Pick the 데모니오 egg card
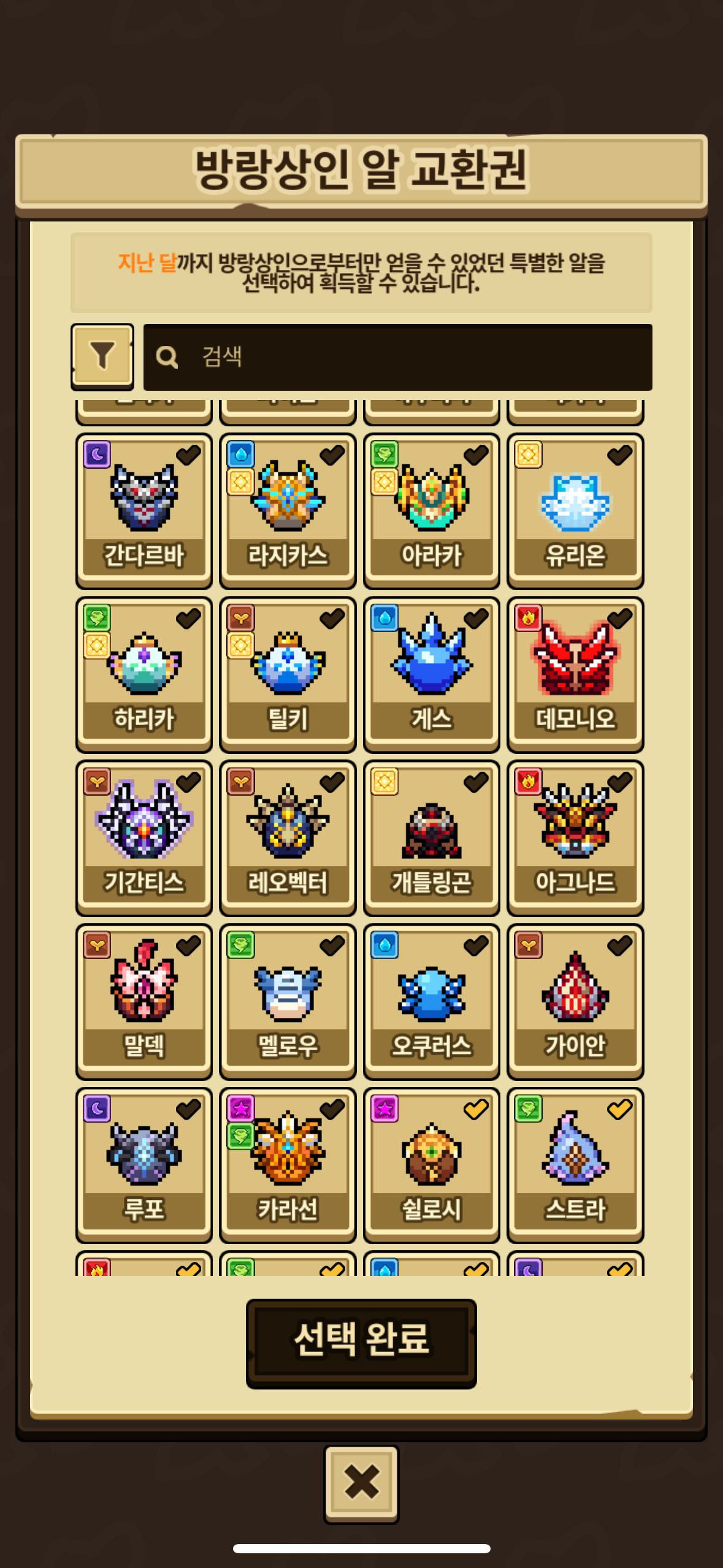 pos(575,674)
